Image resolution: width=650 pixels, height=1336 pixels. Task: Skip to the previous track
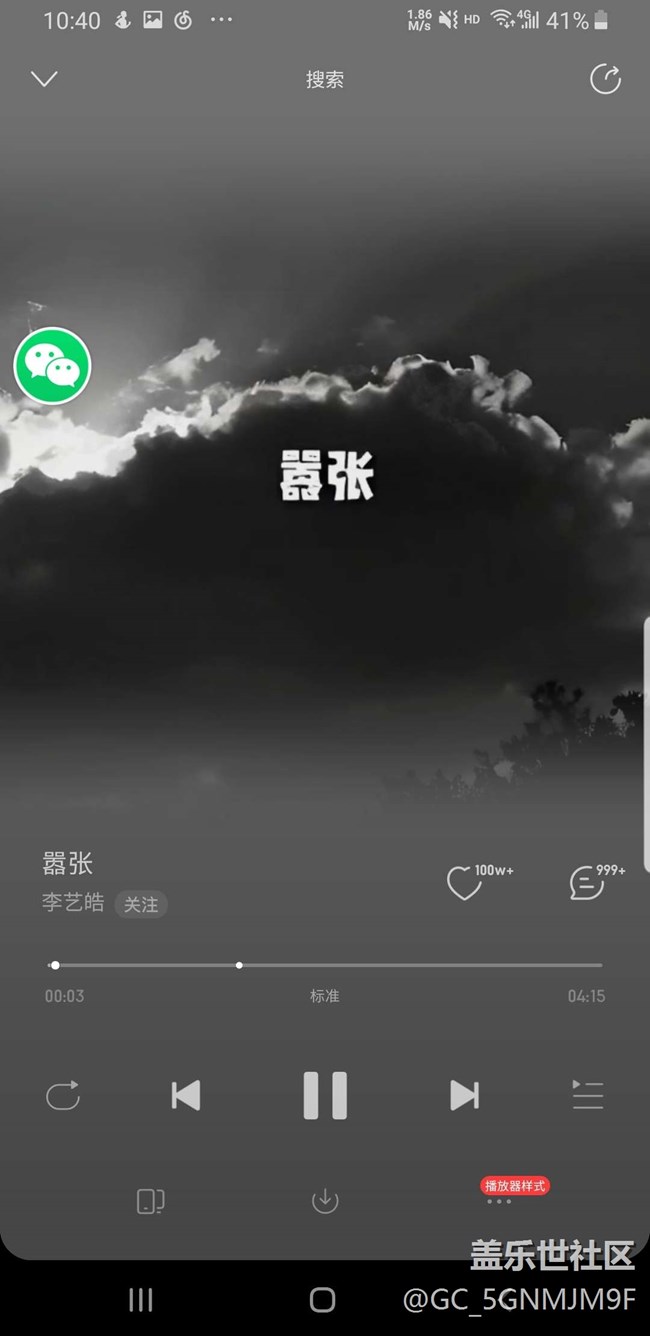186,1095
